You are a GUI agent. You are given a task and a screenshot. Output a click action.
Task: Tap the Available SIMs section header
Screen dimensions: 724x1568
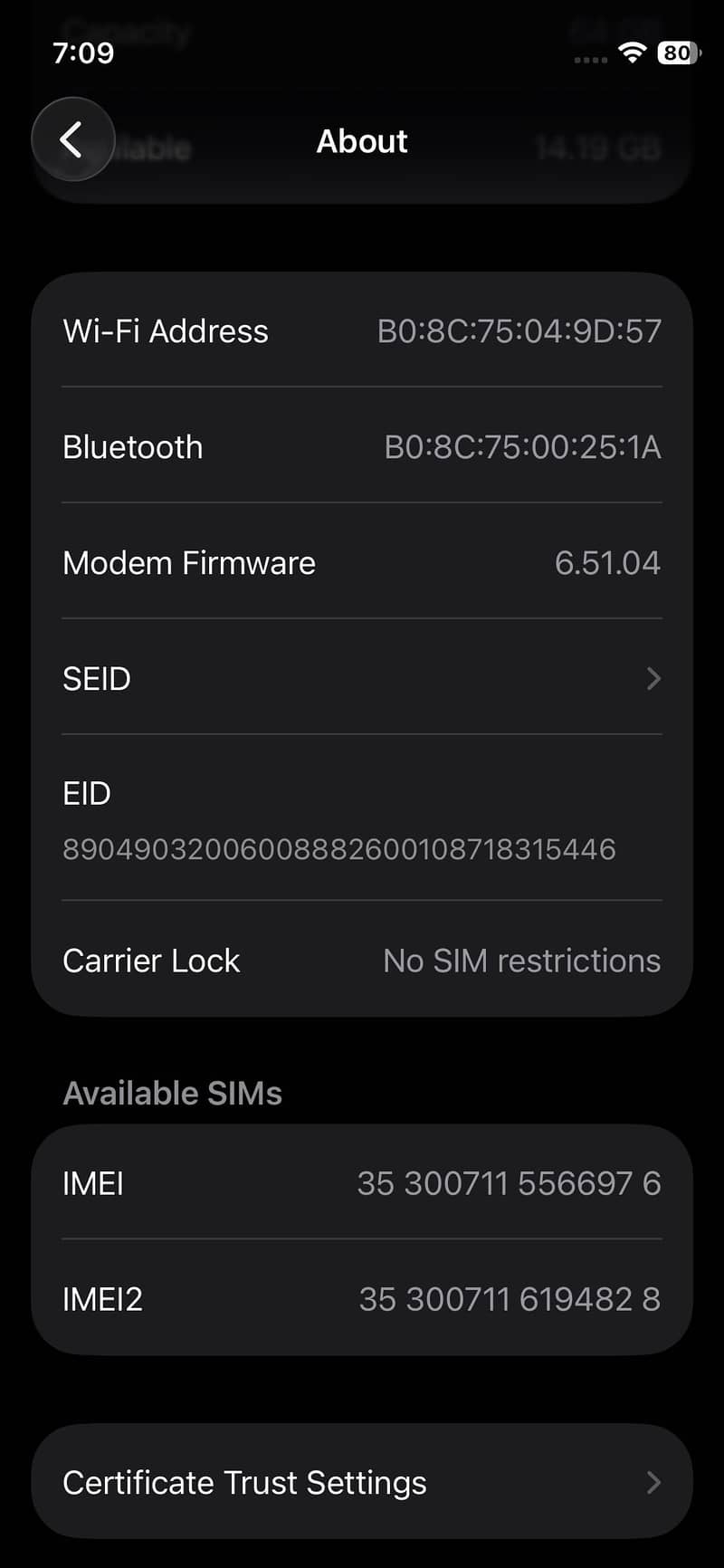(172, 1093)
